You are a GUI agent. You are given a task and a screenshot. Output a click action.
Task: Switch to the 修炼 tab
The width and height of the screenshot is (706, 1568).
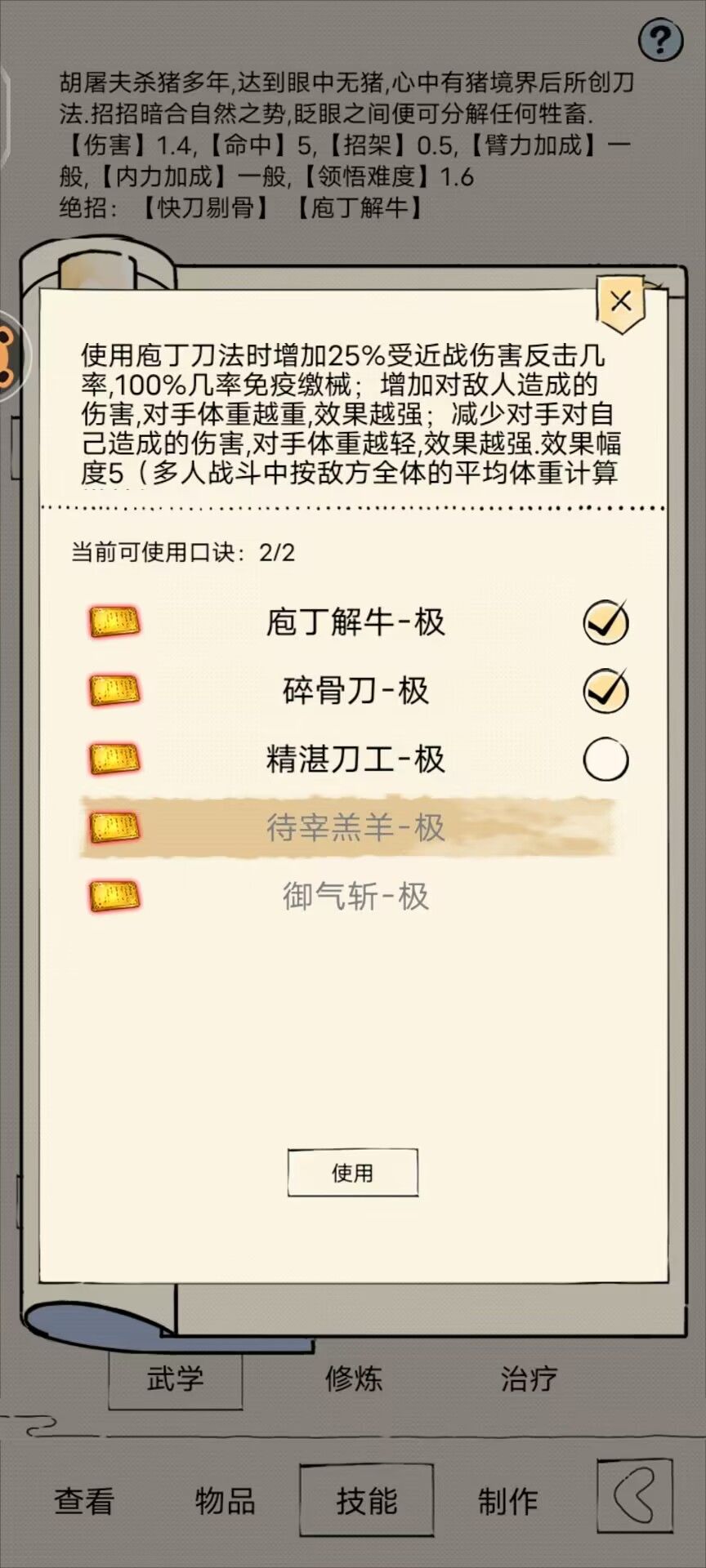pyautogui.click(x=353, y=1379)
